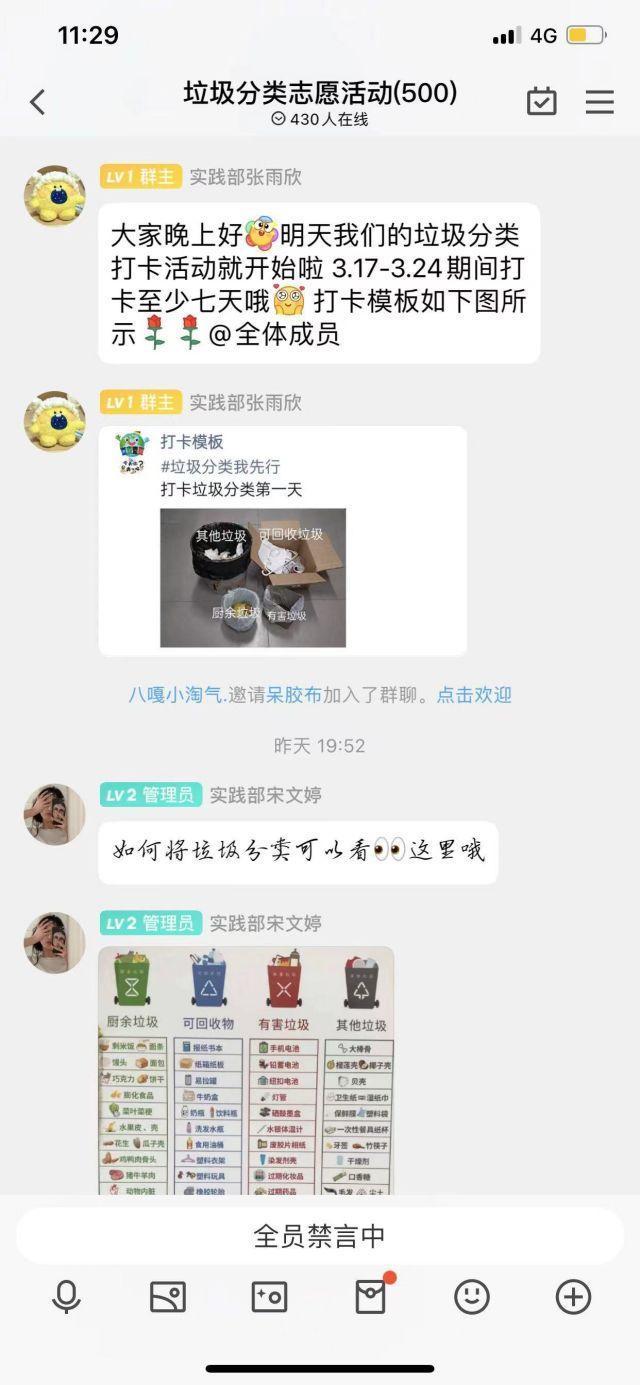
Task: Open 八嘎小淘气's profile link
Action: coord(175,695)
